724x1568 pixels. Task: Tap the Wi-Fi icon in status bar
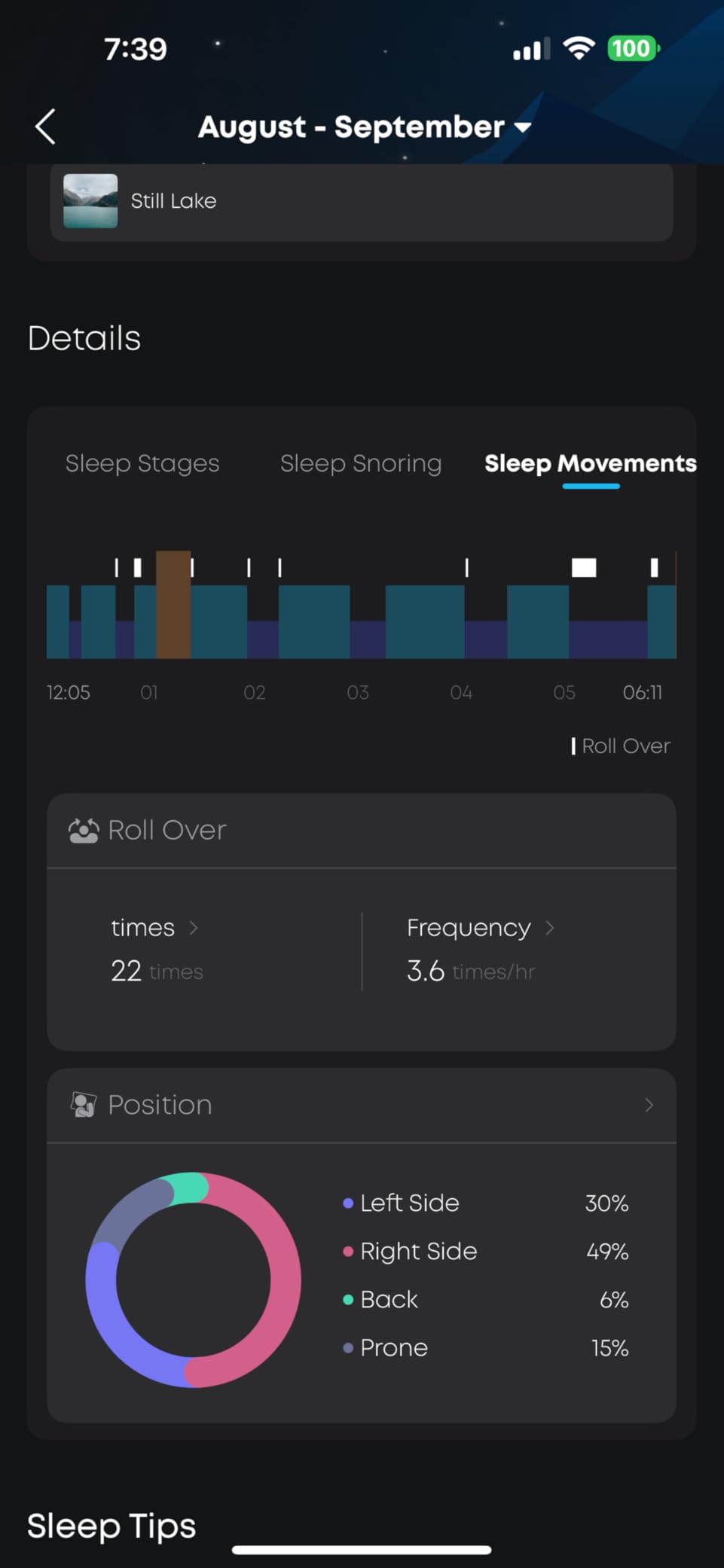tap(578, 48)
